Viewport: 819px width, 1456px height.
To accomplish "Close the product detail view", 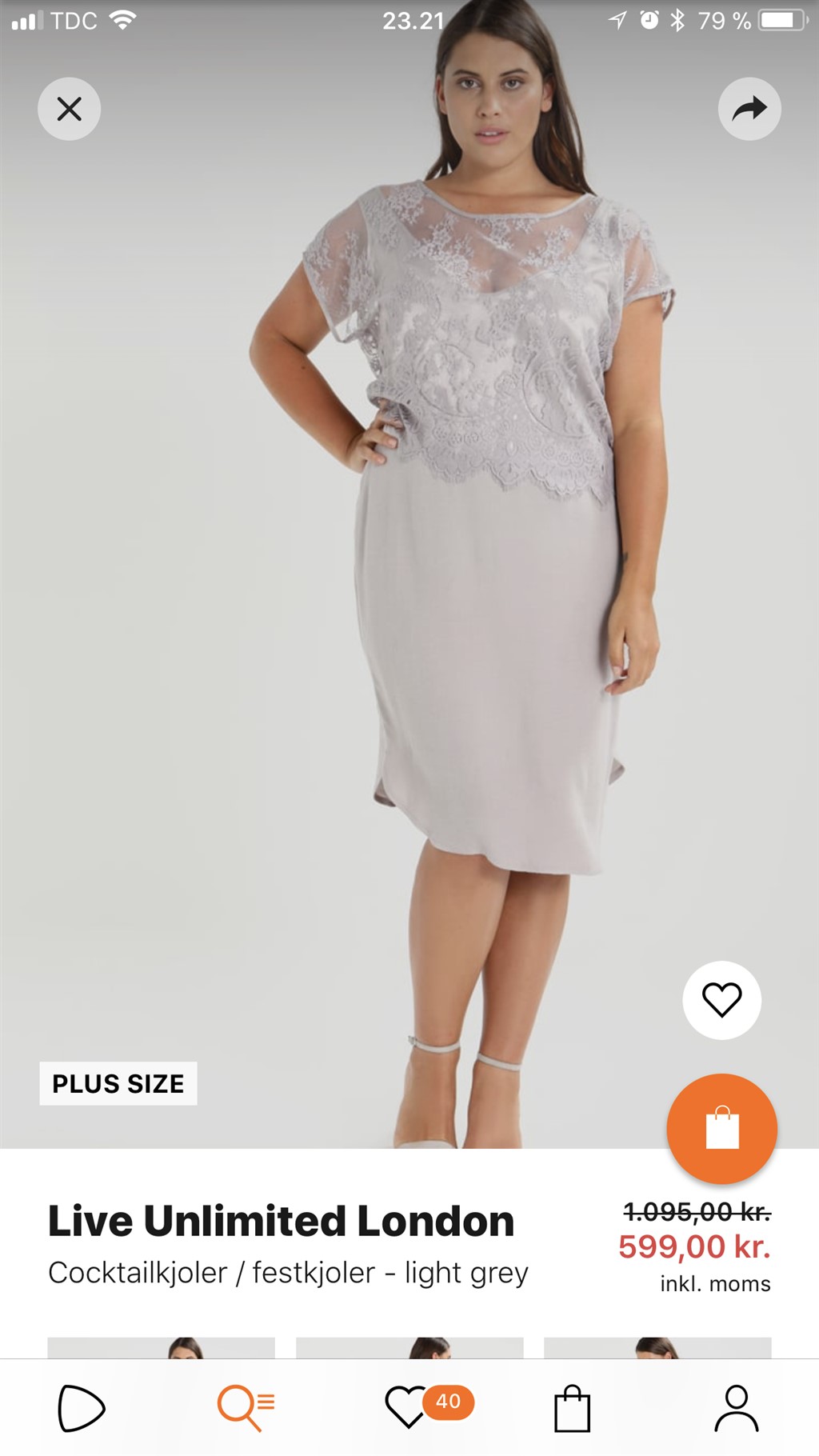I will (70, 109).
